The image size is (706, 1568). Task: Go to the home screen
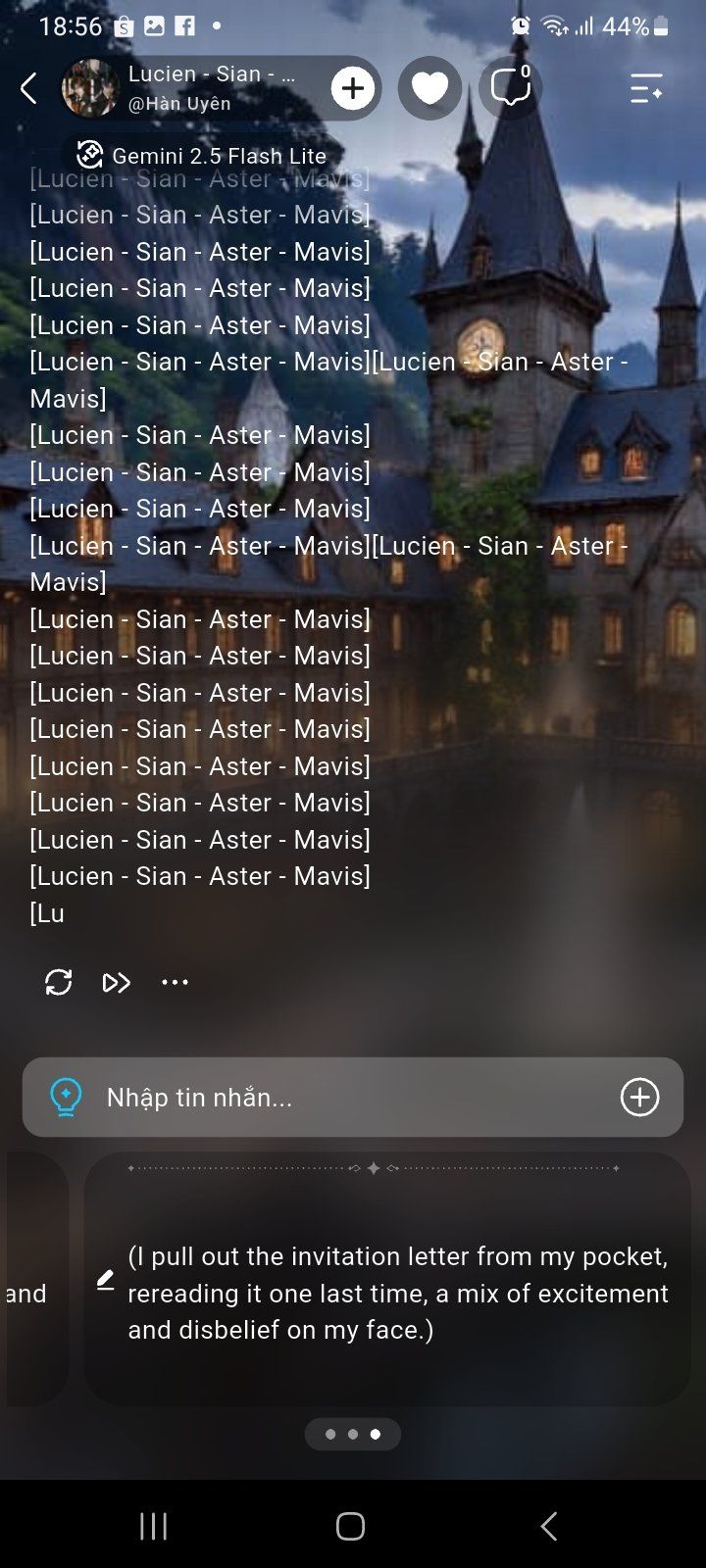(x=351, y=1526)
